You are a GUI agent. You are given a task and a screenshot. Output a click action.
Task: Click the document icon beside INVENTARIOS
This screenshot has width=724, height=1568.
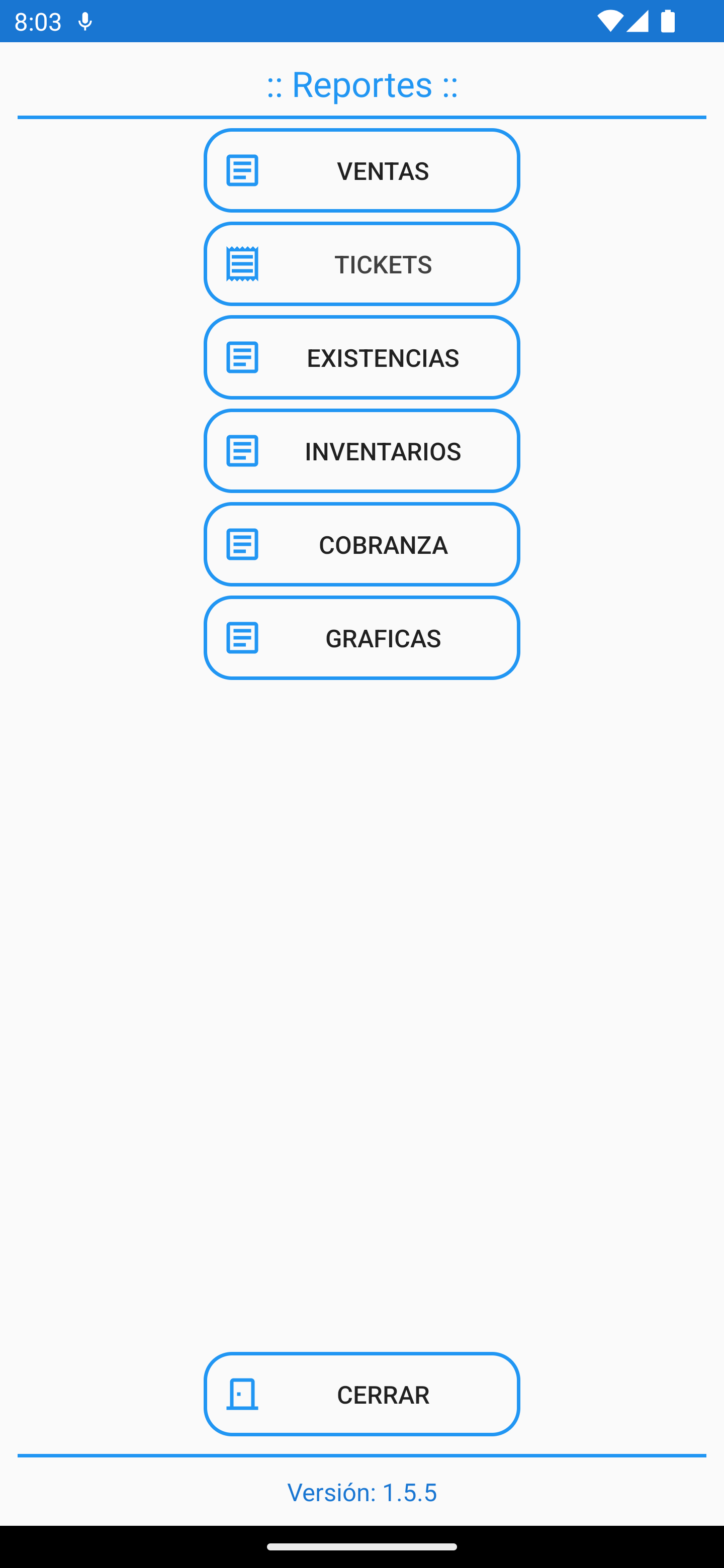242,451
